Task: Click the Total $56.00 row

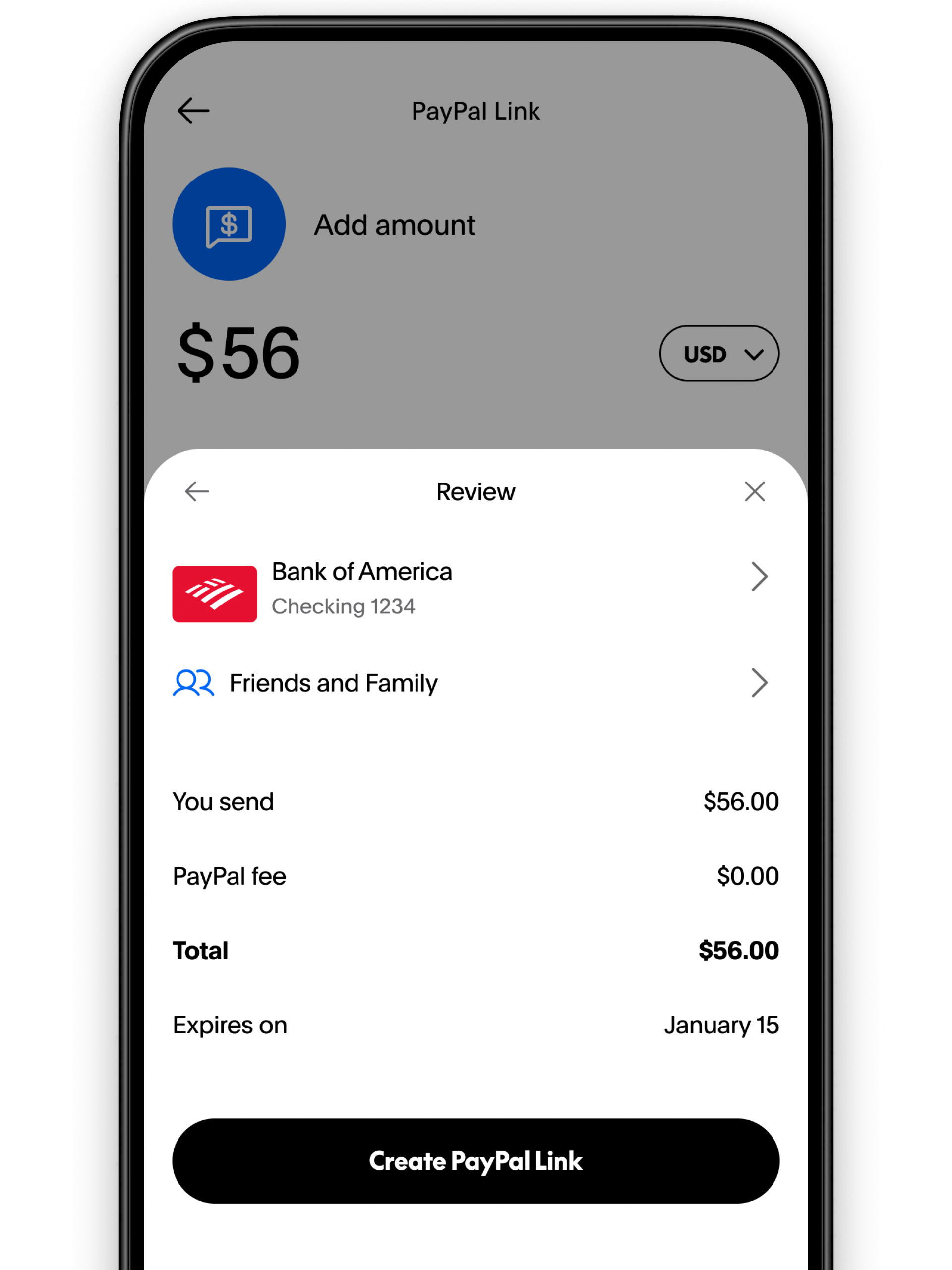Action: point(476,950)
